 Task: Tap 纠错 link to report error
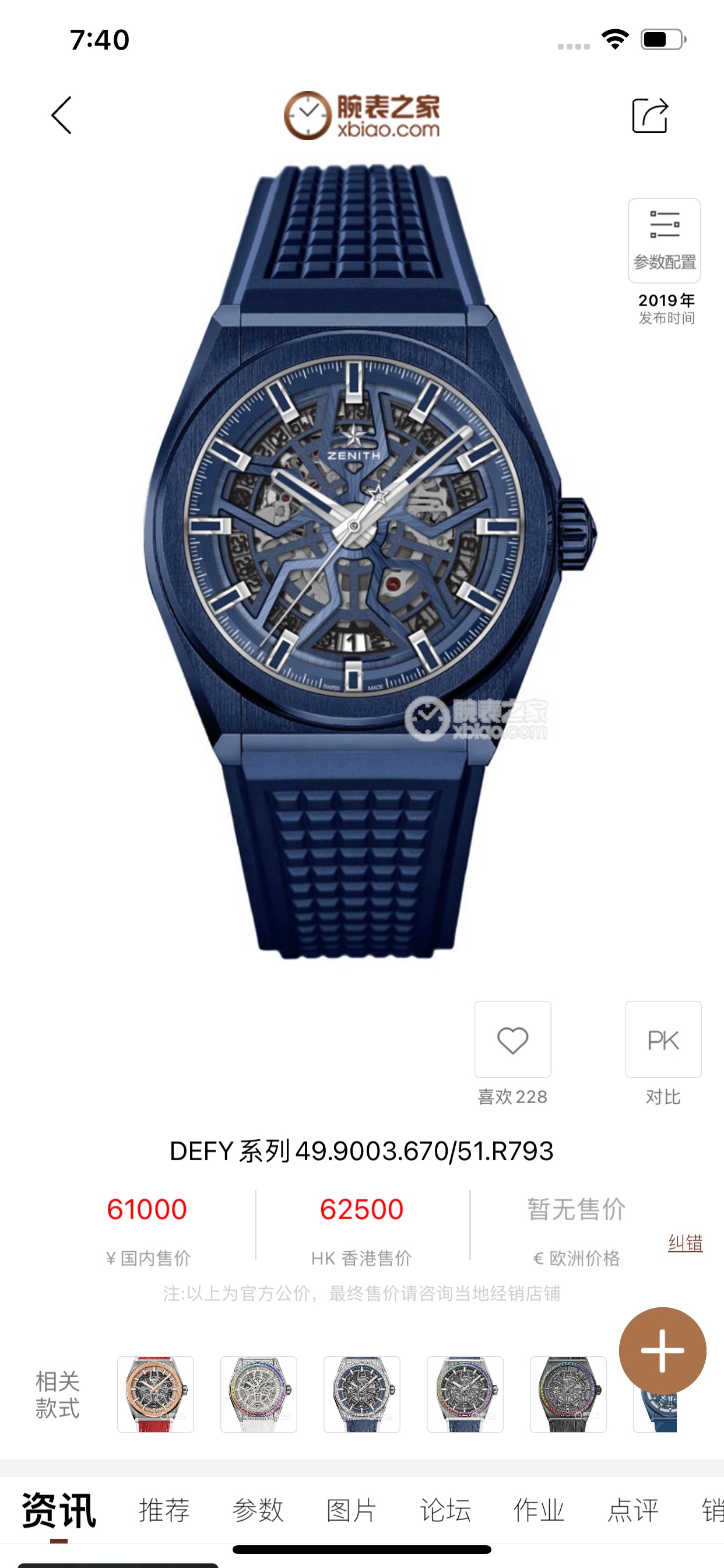coord(685,1242)
